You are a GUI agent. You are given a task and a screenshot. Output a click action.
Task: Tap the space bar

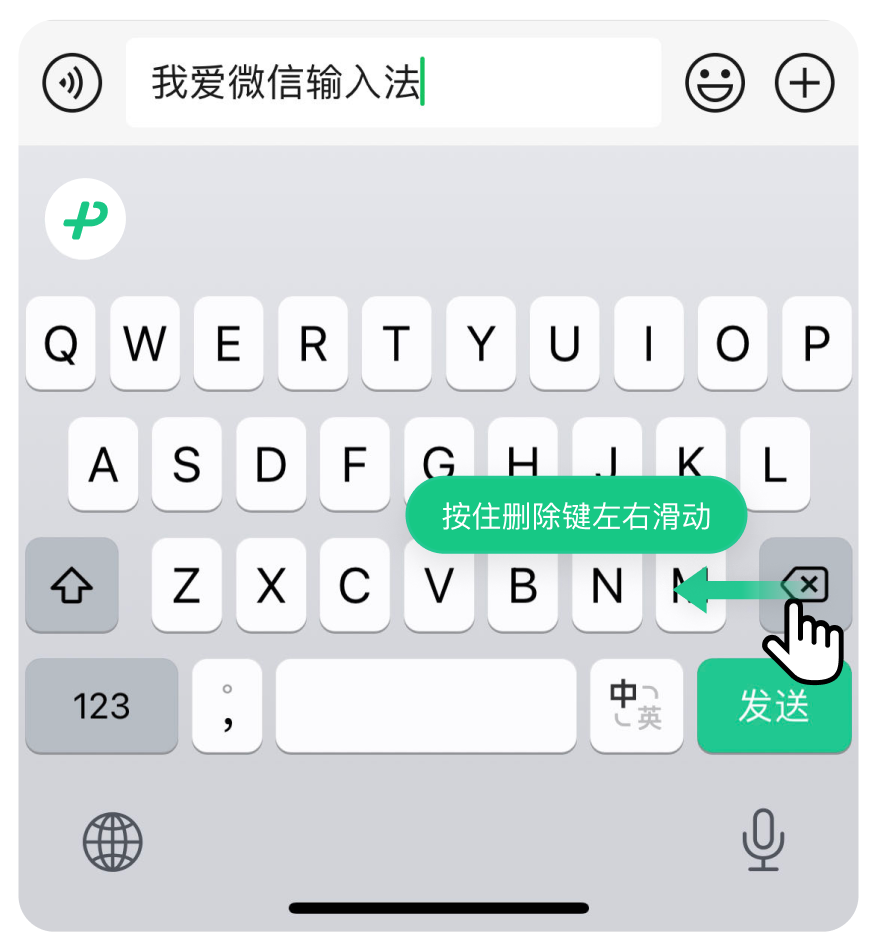pos(426,706)
